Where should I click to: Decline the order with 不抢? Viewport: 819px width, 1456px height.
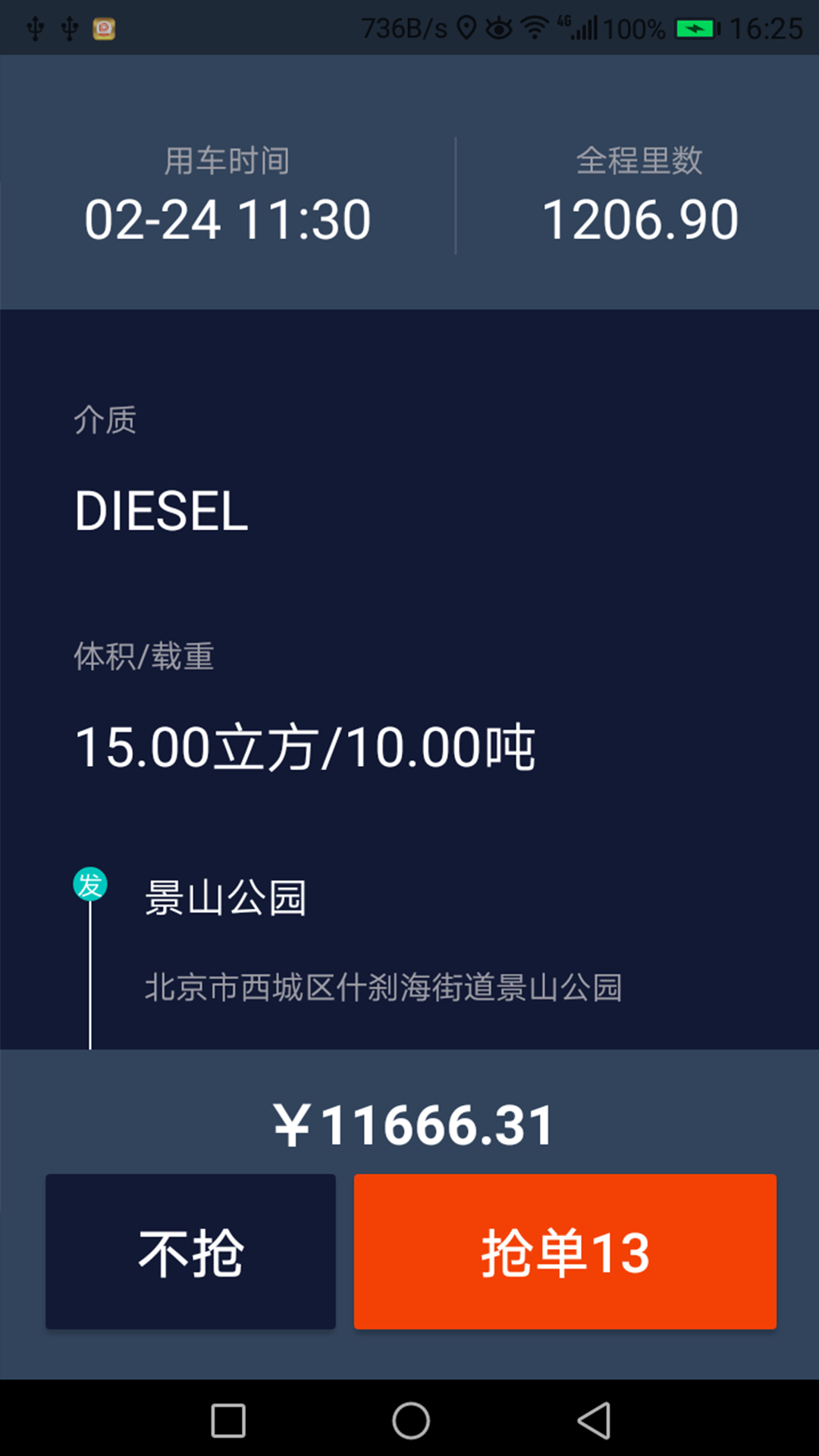(190, 1251)
